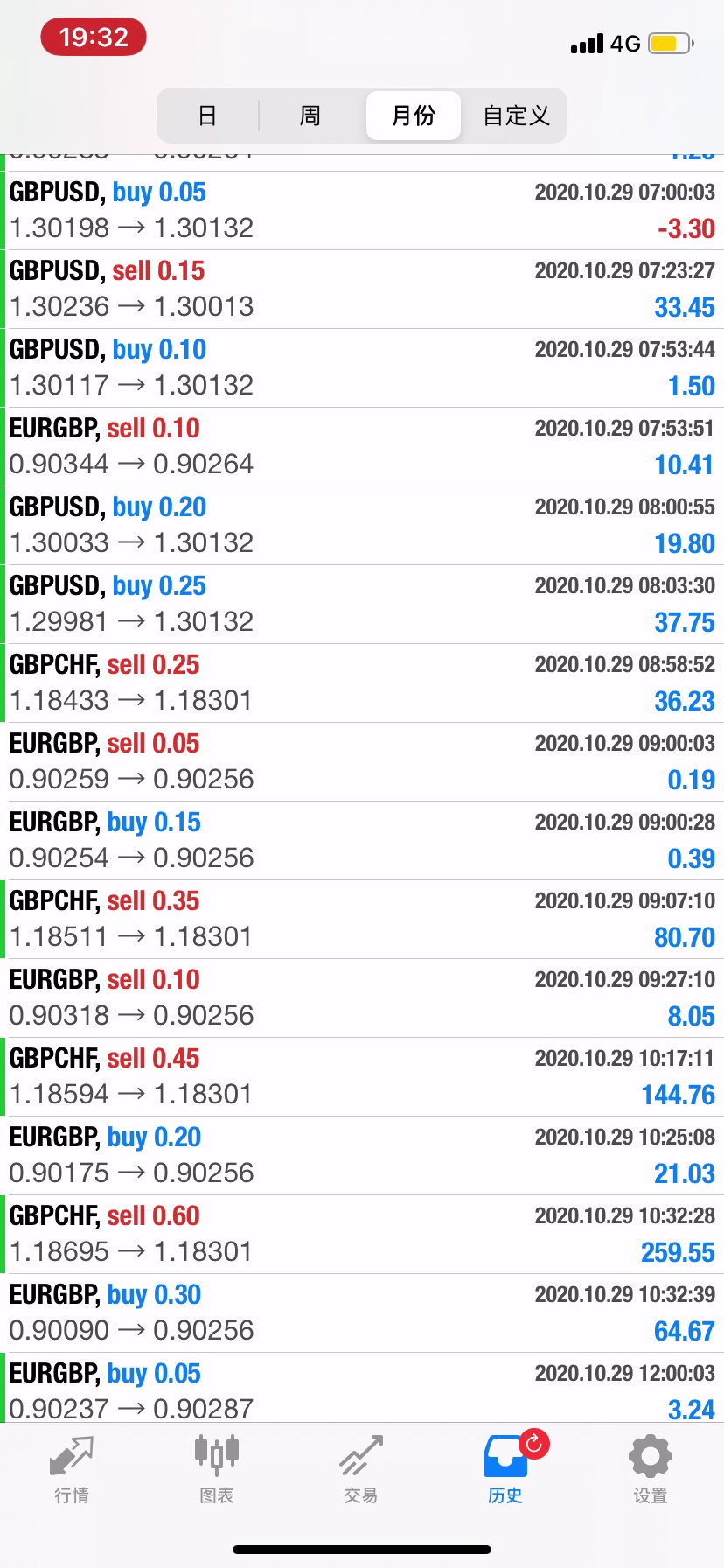
Task: View GBPCHF sell 0.25 trade at 08:58:52
Action: click(362, 683)
